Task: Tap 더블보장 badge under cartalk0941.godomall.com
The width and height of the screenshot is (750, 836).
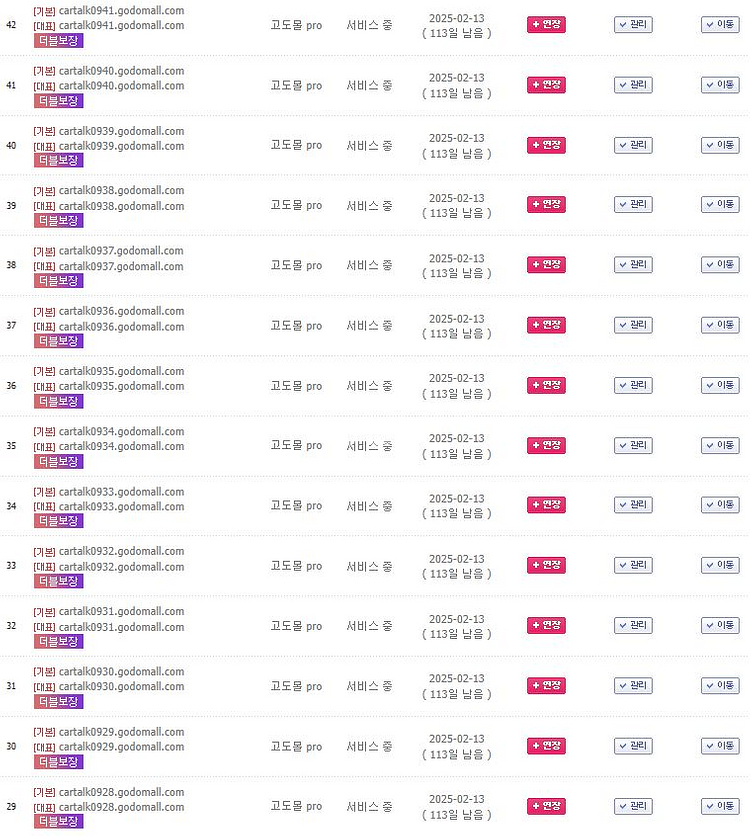Action: [59, 41]
